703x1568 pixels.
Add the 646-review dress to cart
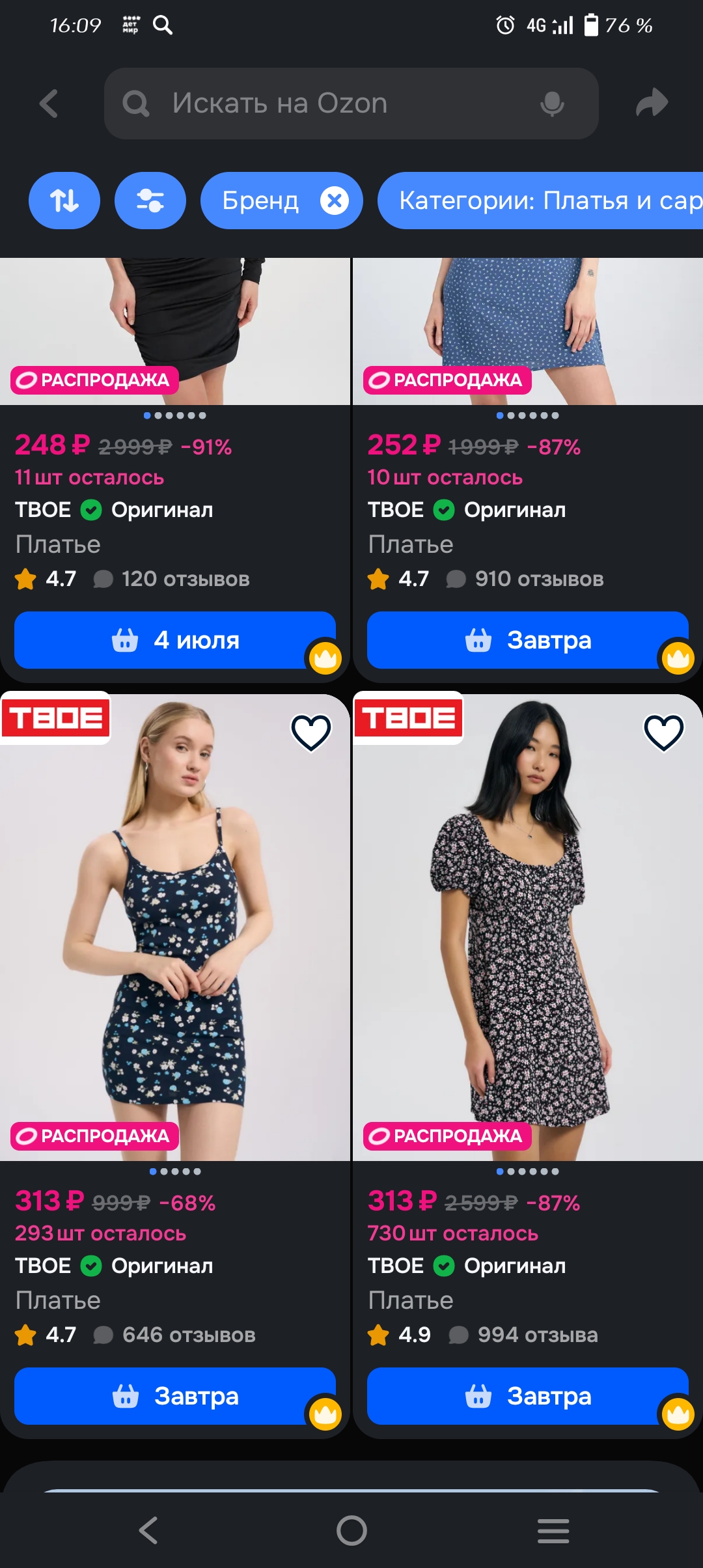(175, 1396)
